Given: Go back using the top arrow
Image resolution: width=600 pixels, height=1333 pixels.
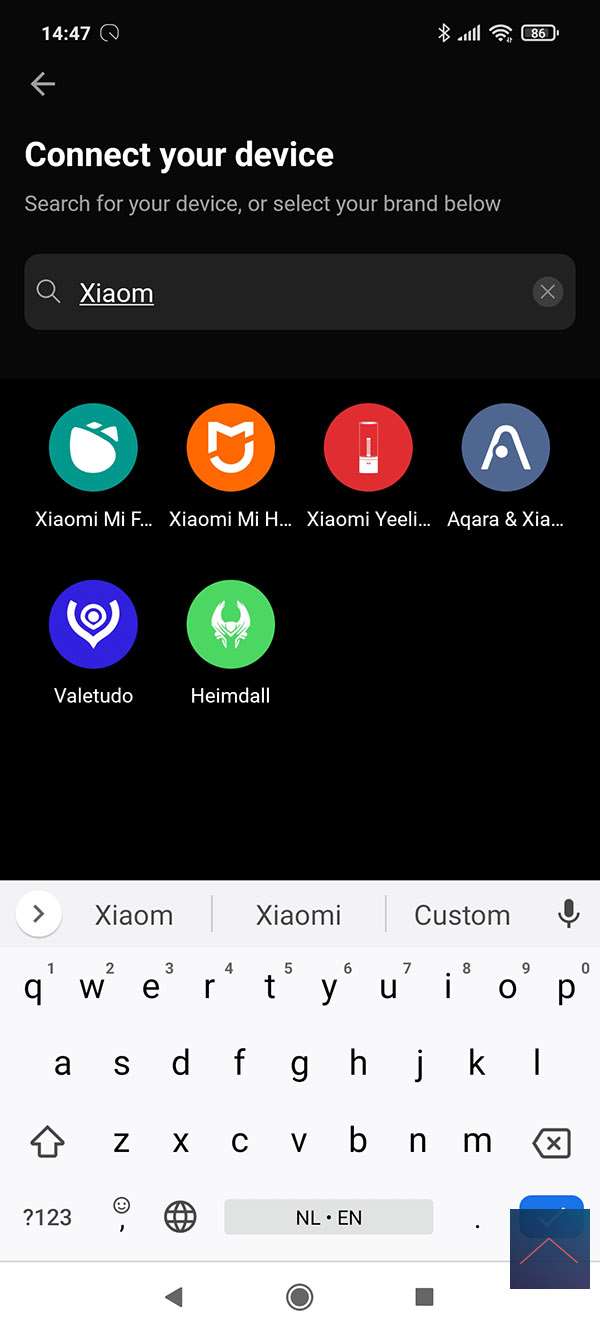Looking at the screenshot, I should [x=43, y=84].
